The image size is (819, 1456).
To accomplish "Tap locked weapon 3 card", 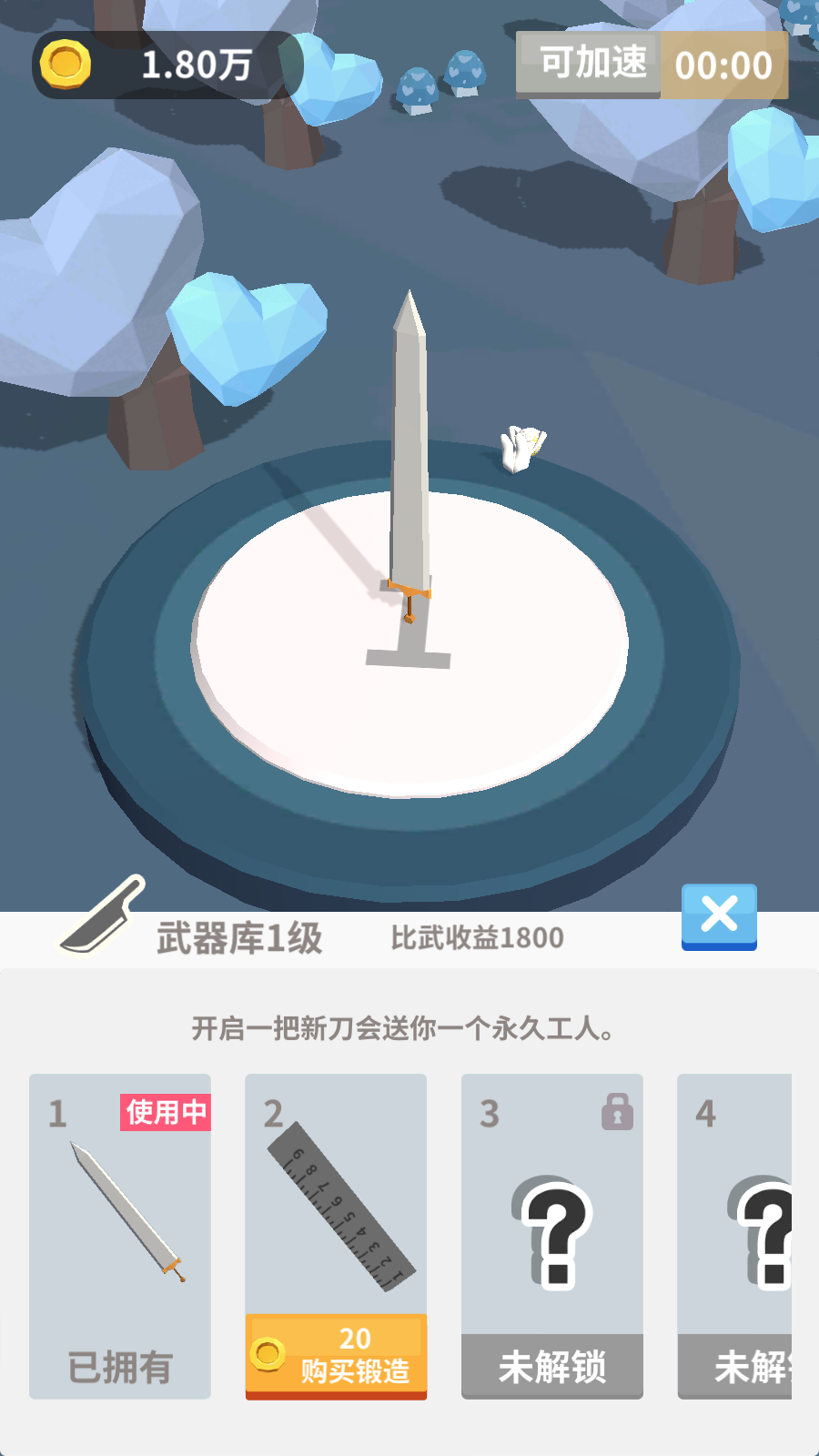I will (551, 1235).
